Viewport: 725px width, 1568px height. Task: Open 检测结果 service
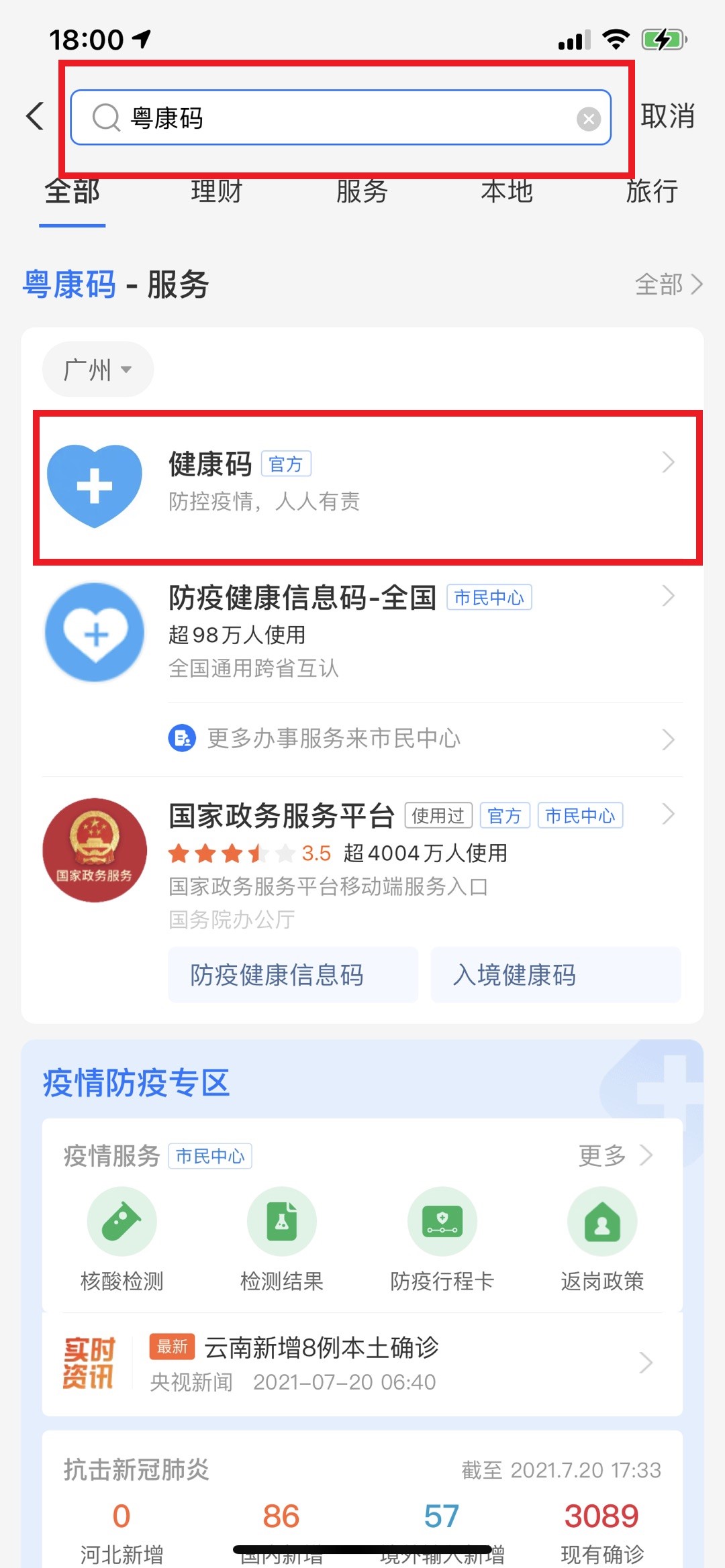coord(282,1240)
